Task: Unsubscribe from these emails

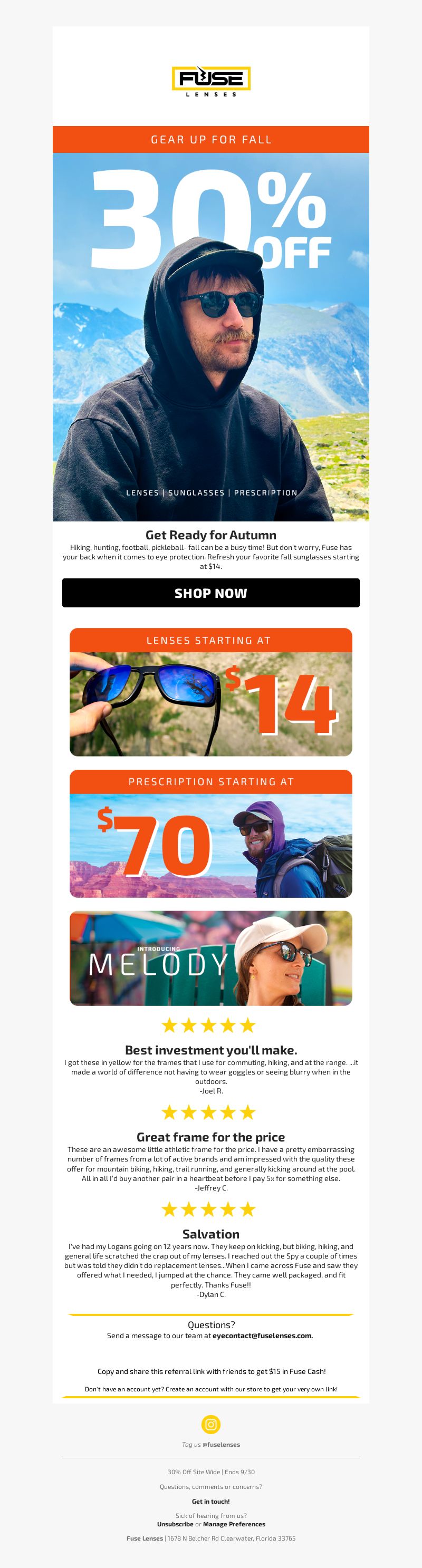Action: tap(175, 1524)
